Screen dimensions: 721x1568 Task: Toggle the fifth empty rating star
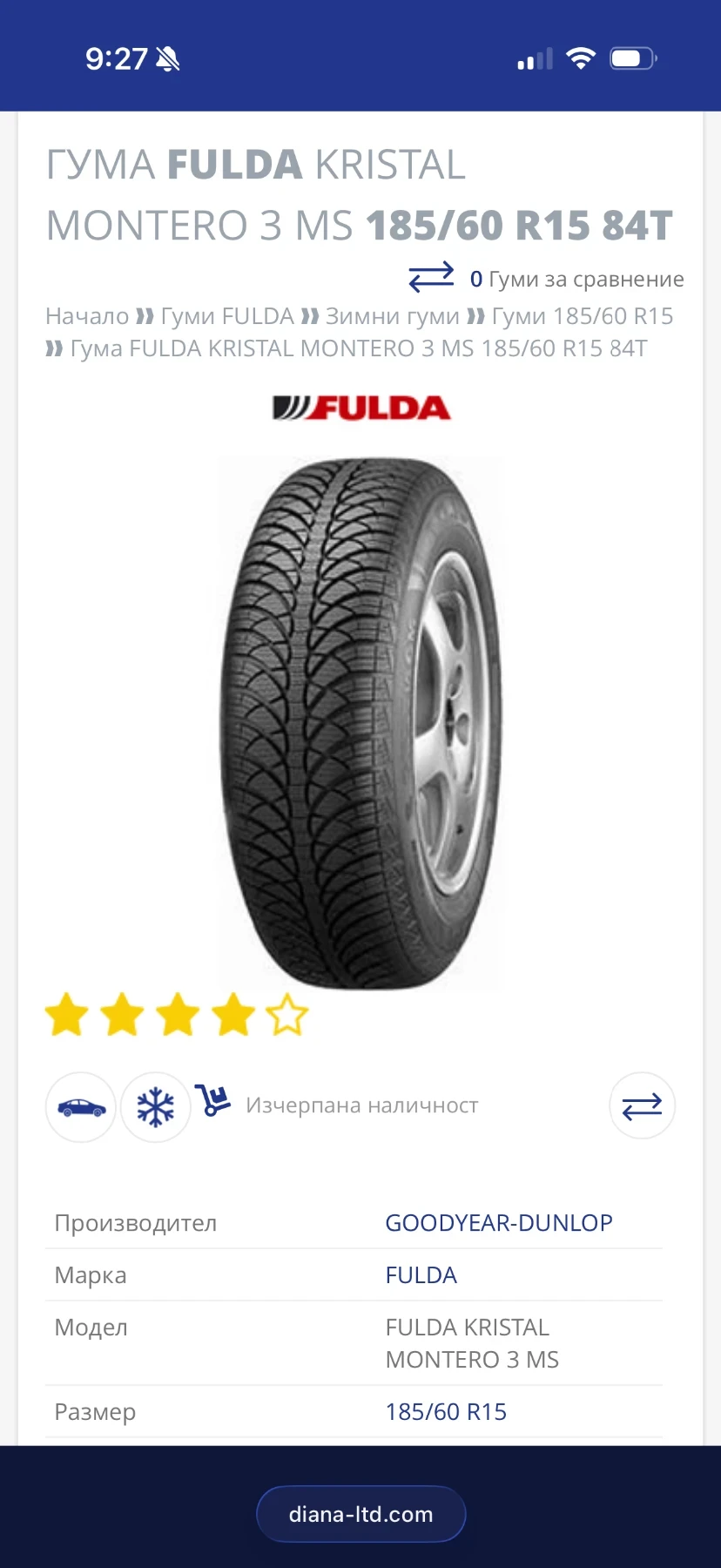pos(287,1015)
